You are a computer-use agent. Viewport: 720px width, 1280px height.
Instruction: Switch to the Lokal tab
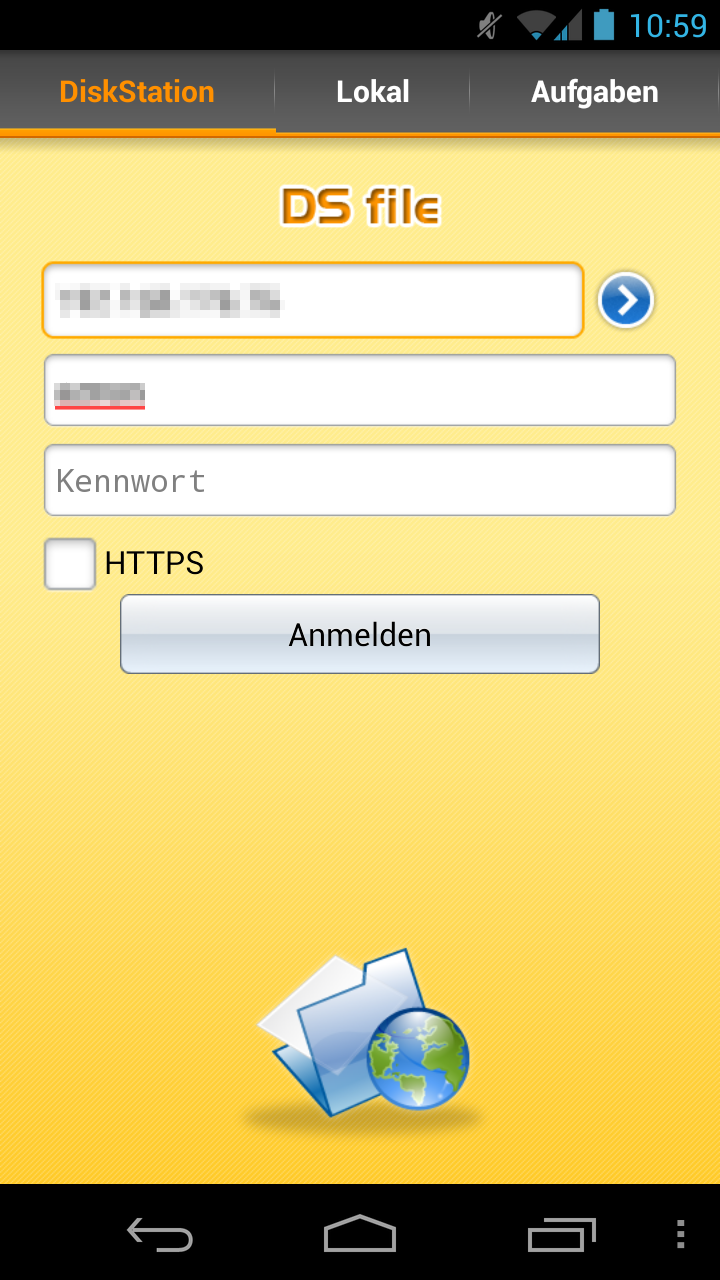click(373, 92)
